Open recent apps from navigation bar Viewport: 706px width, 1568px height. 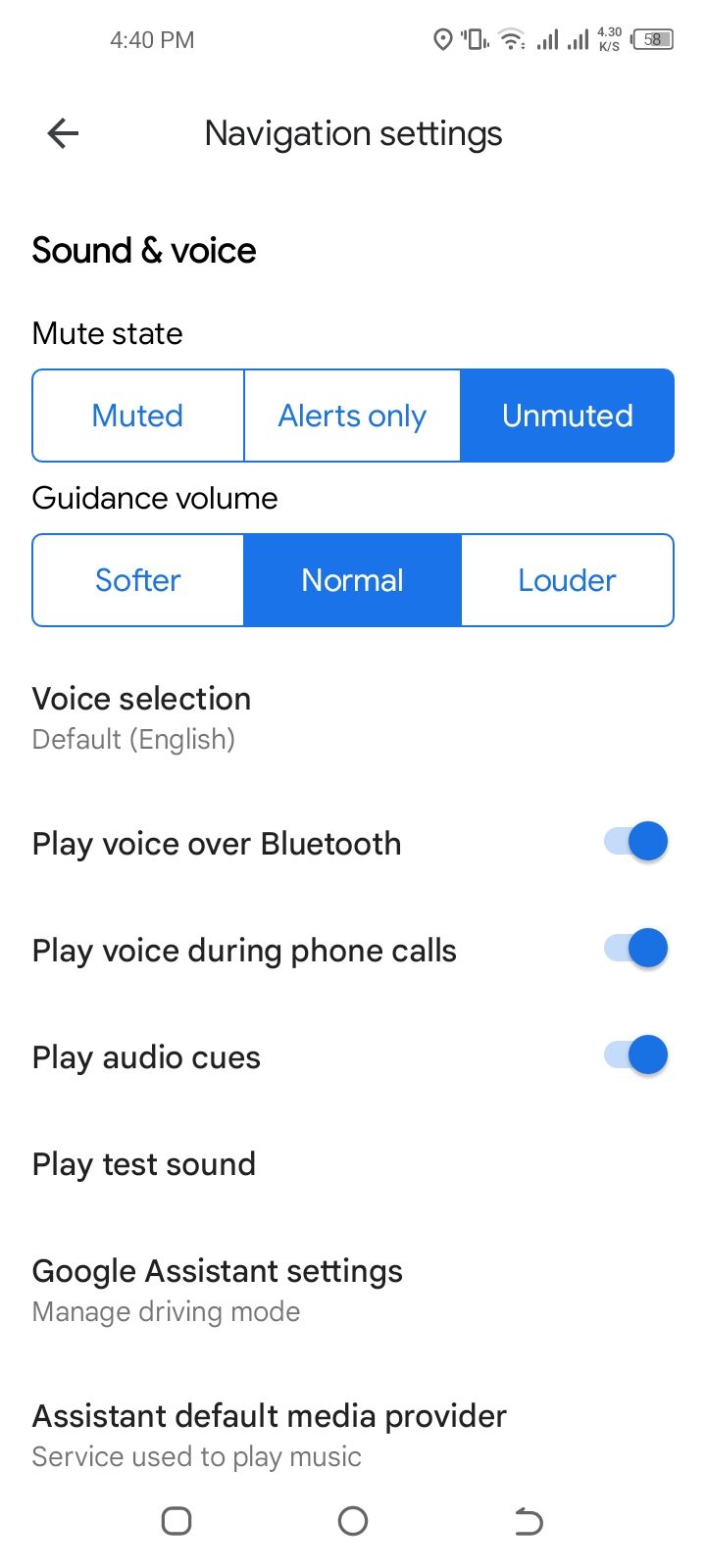pos(176,1521)
